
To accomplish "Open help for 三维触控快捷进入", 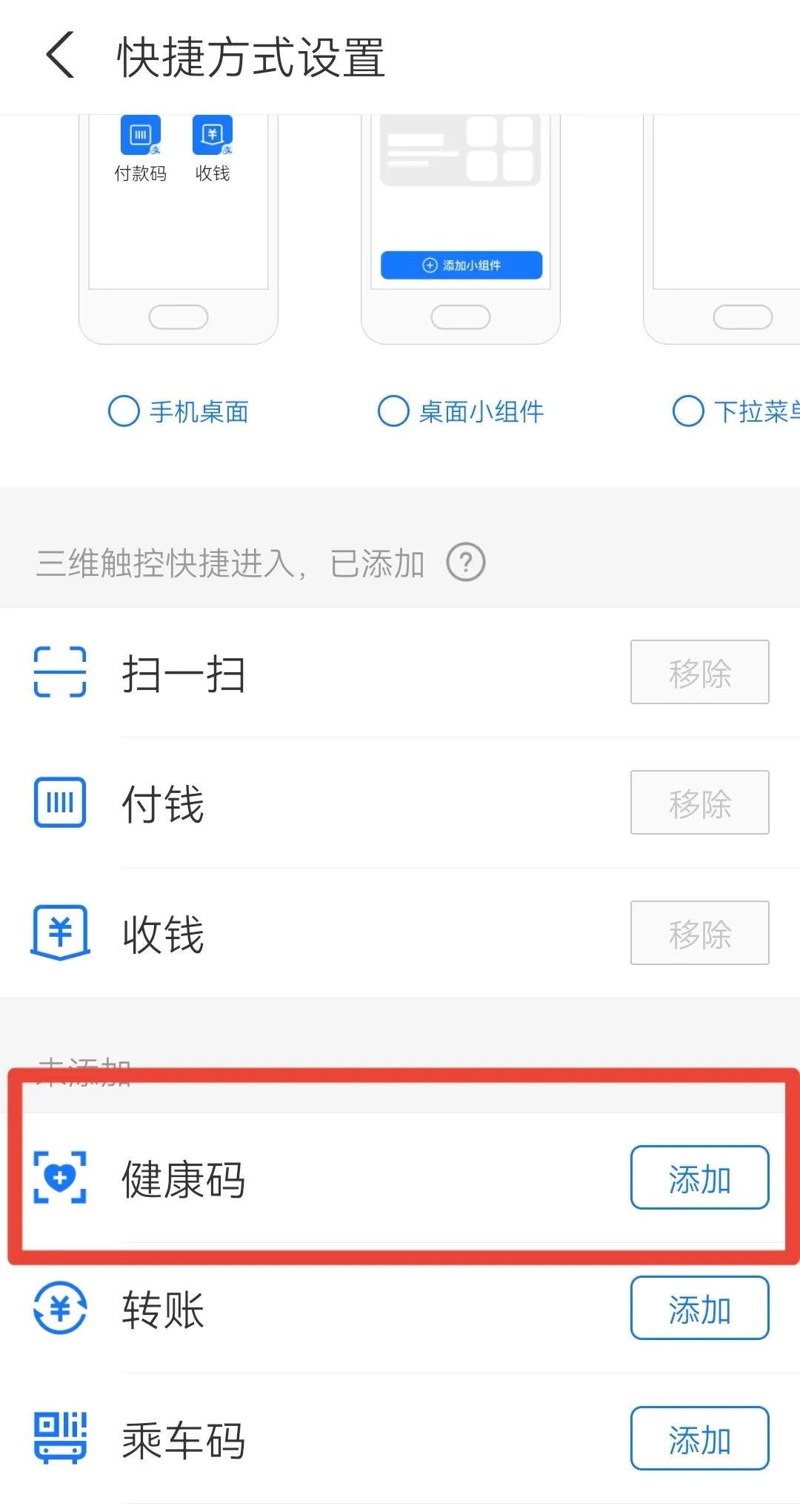I will 466,563.
